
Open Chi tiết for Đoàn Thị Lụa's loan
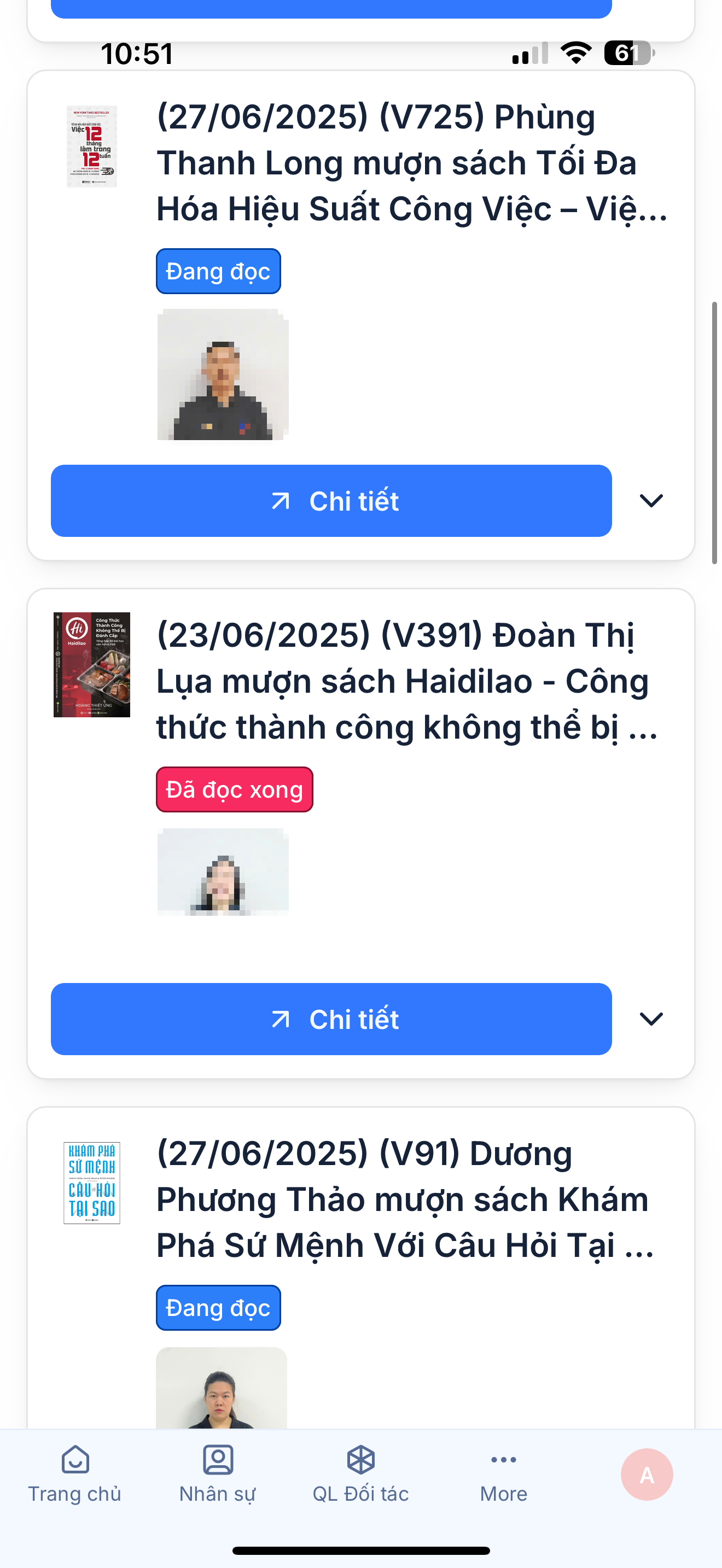pyautogui.click(x=331, y=1019)
